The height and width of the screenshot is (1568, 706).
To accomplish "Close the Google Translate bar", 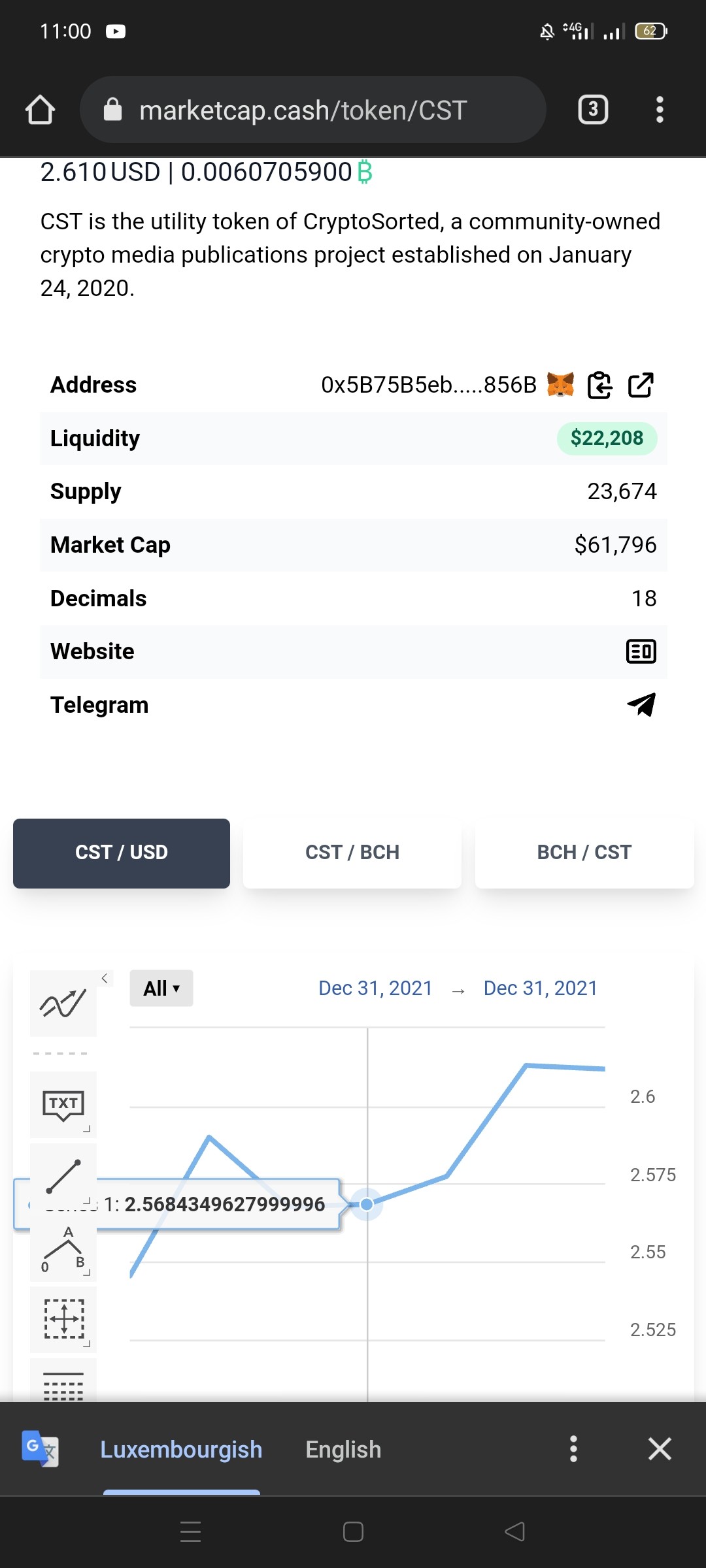I will click(660, 1448).
